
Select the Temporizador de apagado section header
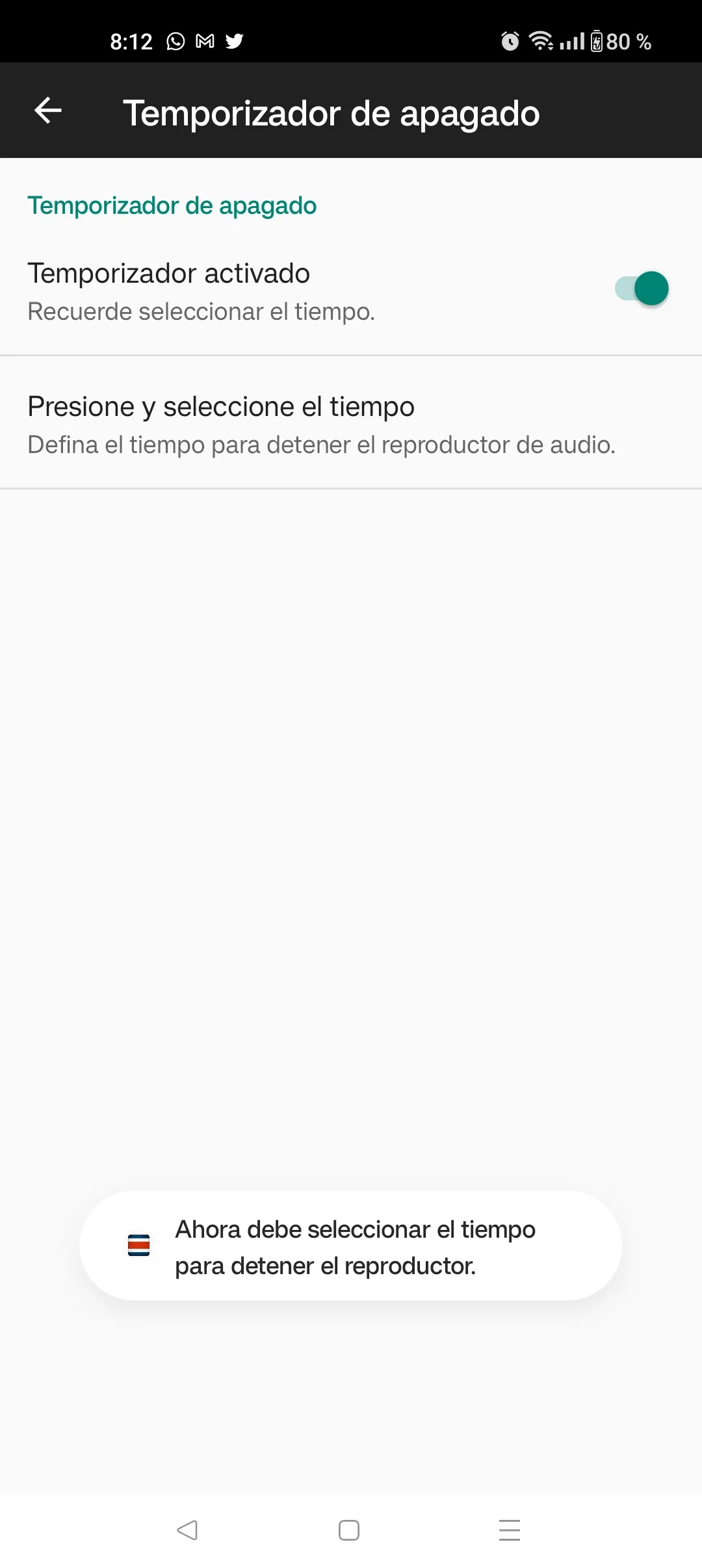click(172, 205)
